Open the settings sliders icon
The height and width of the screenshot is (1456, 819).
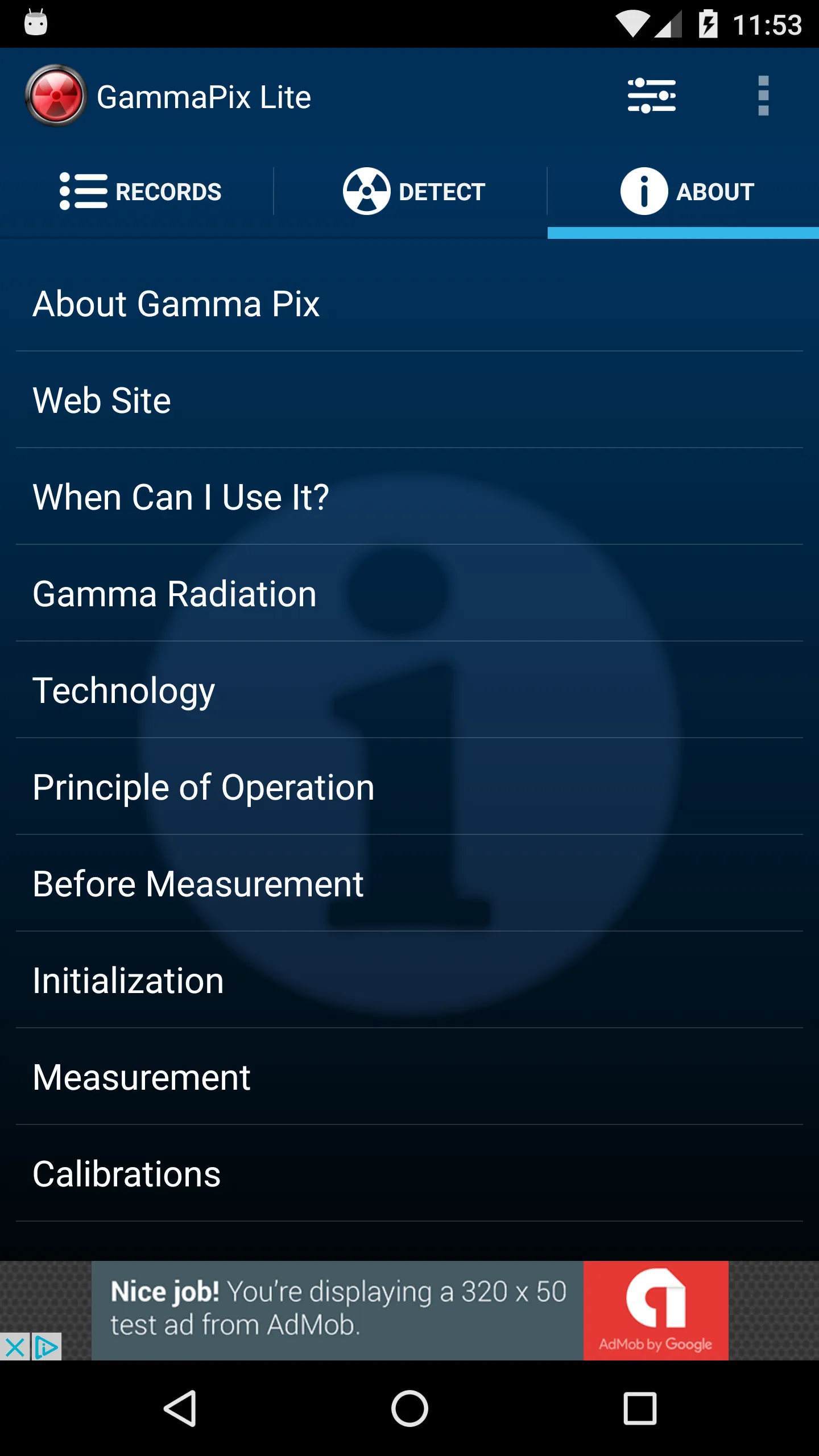(x=652, y=96)
